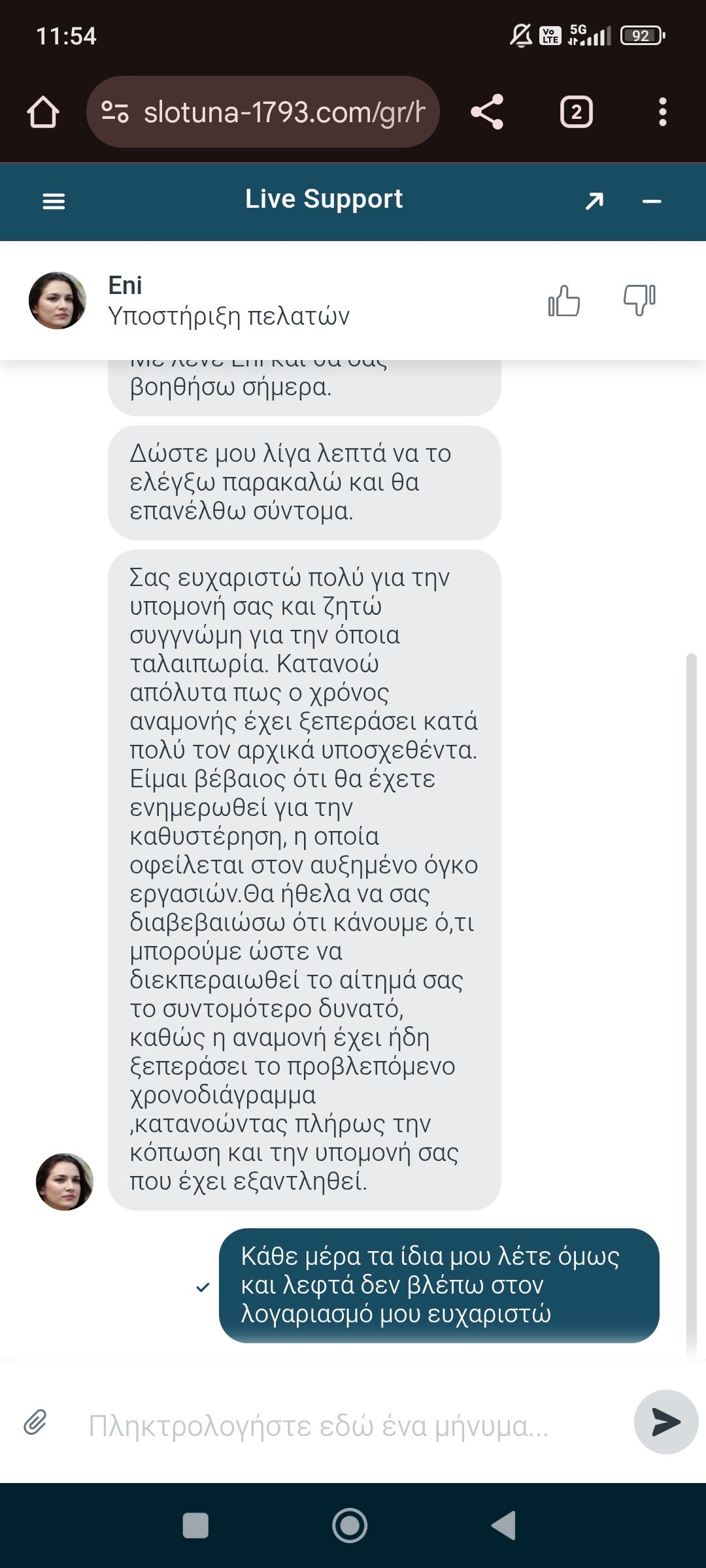Screen dimensions: 706x1568
Task: Go to the browser home page
Action: [x=43, y=112]
